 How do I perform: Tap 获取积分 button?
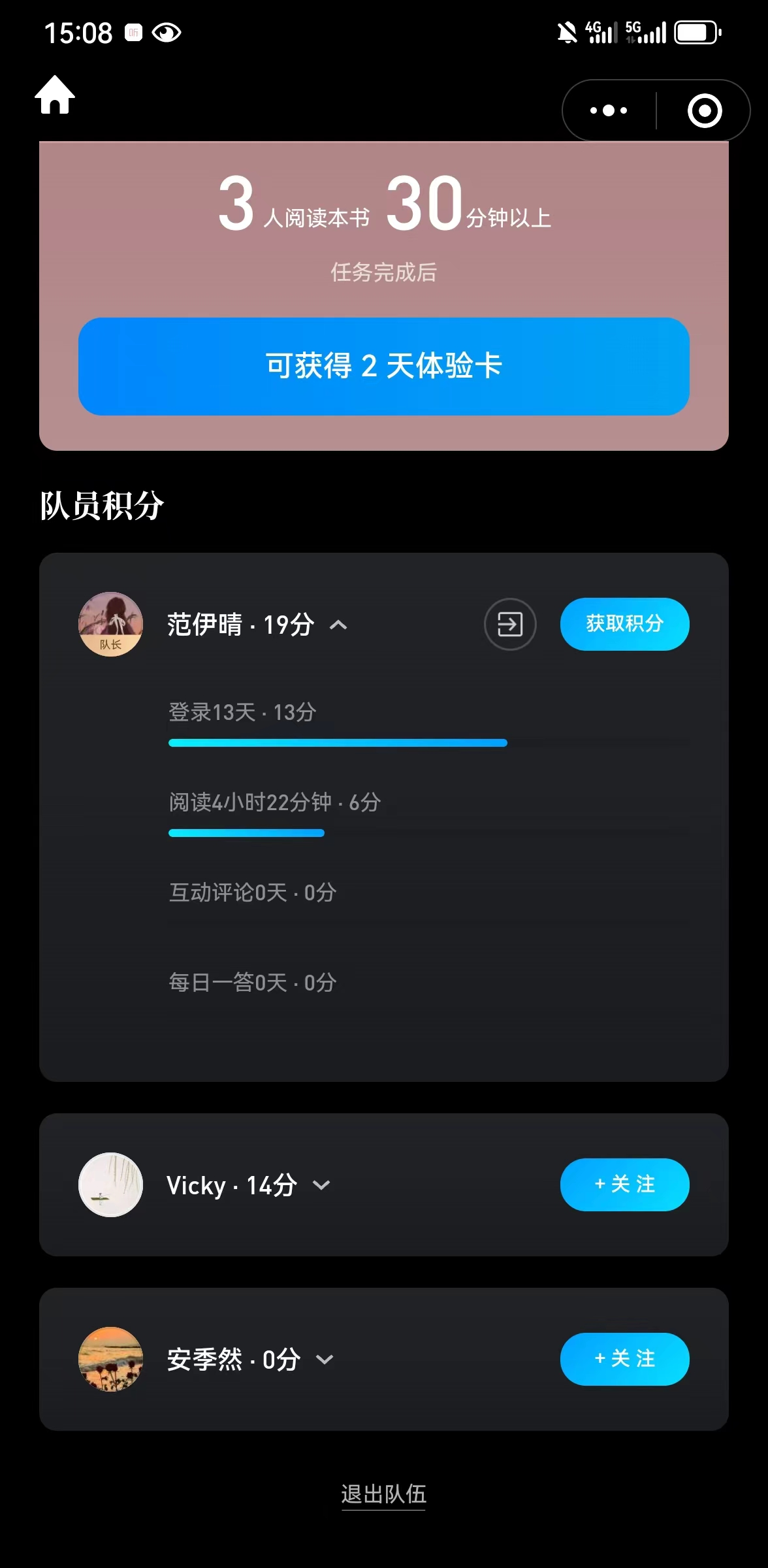[x=624, y=624]
